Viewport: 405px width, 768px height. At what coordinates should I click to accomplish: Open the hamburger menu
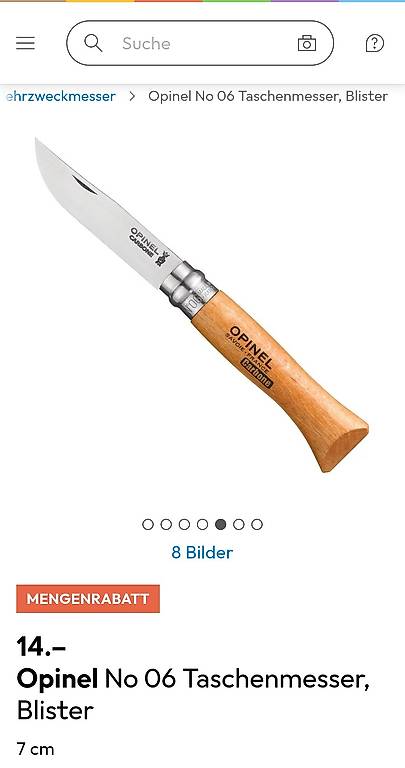tap(25, 44)
